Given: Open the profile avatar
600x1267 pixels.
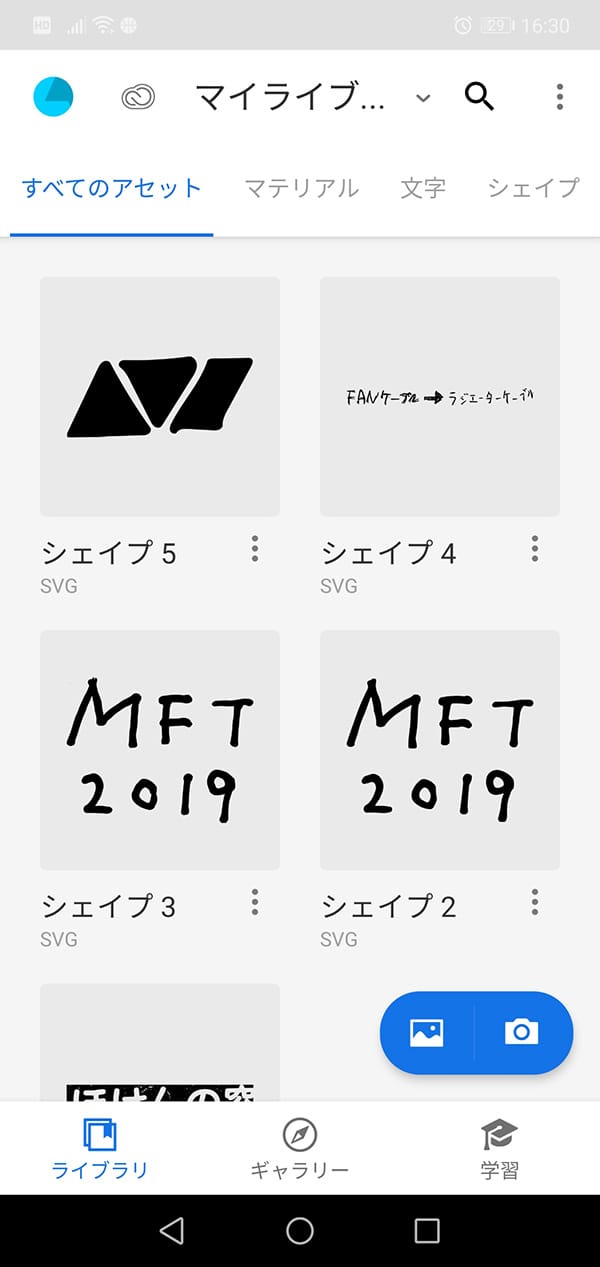Looking at the screenshot, I should click(x=53, y=96).
